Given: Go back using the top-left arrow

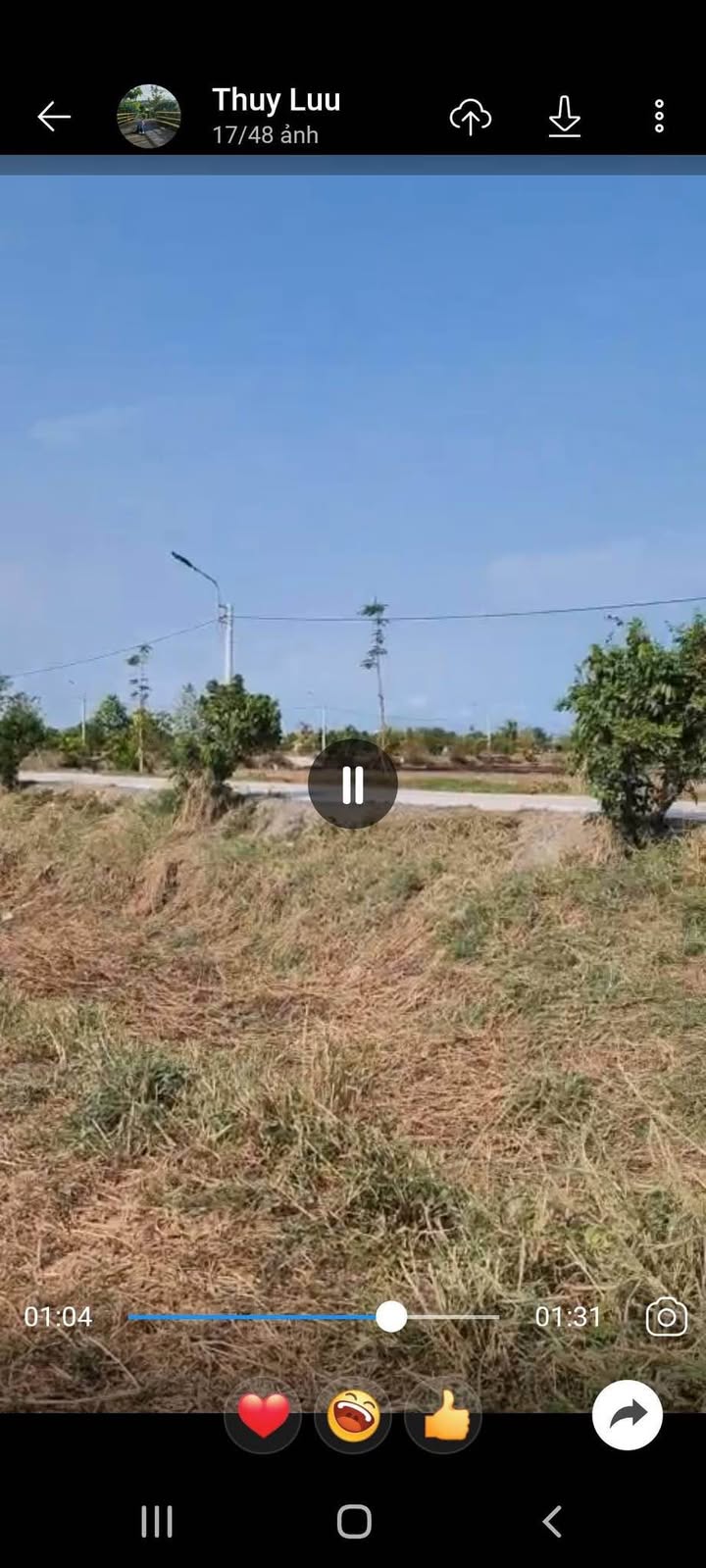Looking at the screenshot, I should click(x=54, y=117).
